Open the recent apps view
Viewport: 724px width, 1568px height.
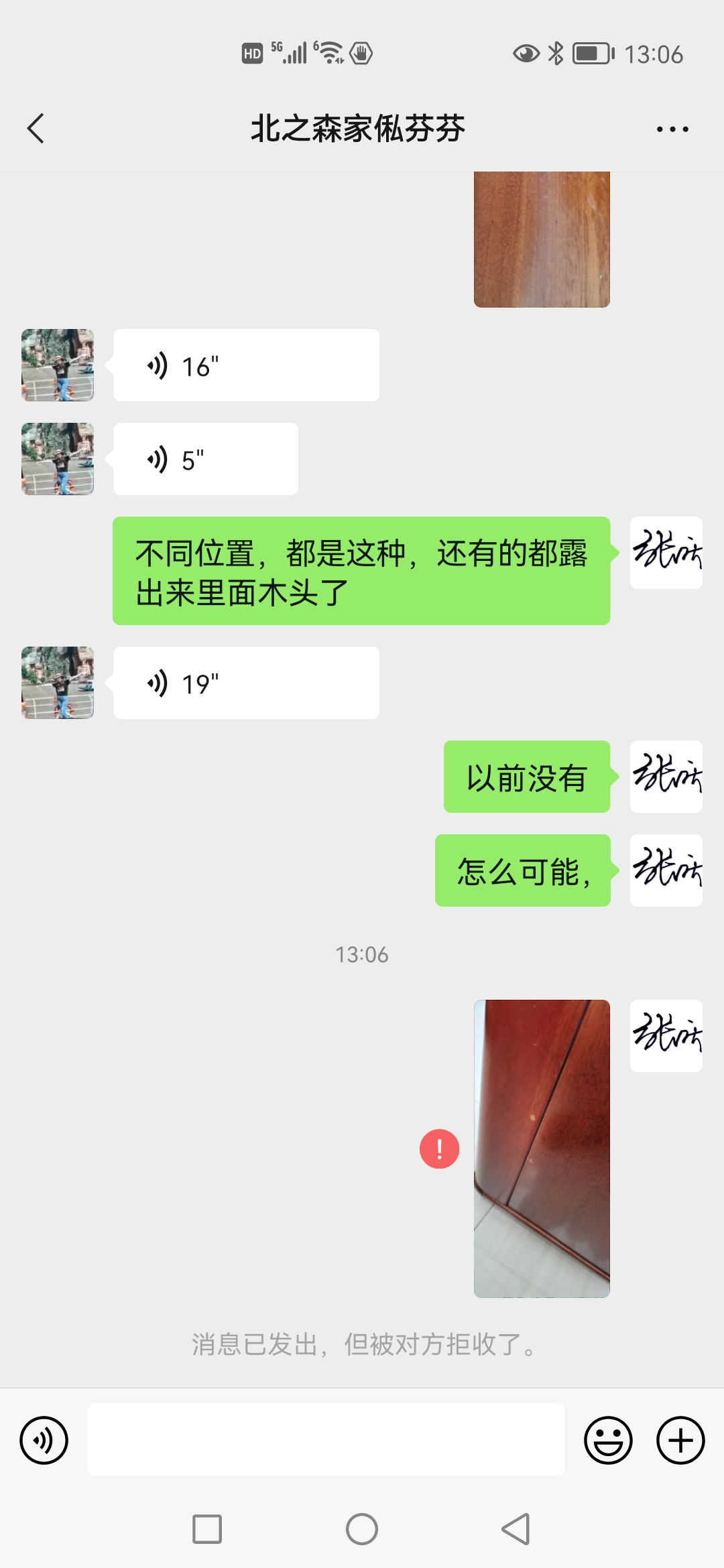click(207, 1529)
